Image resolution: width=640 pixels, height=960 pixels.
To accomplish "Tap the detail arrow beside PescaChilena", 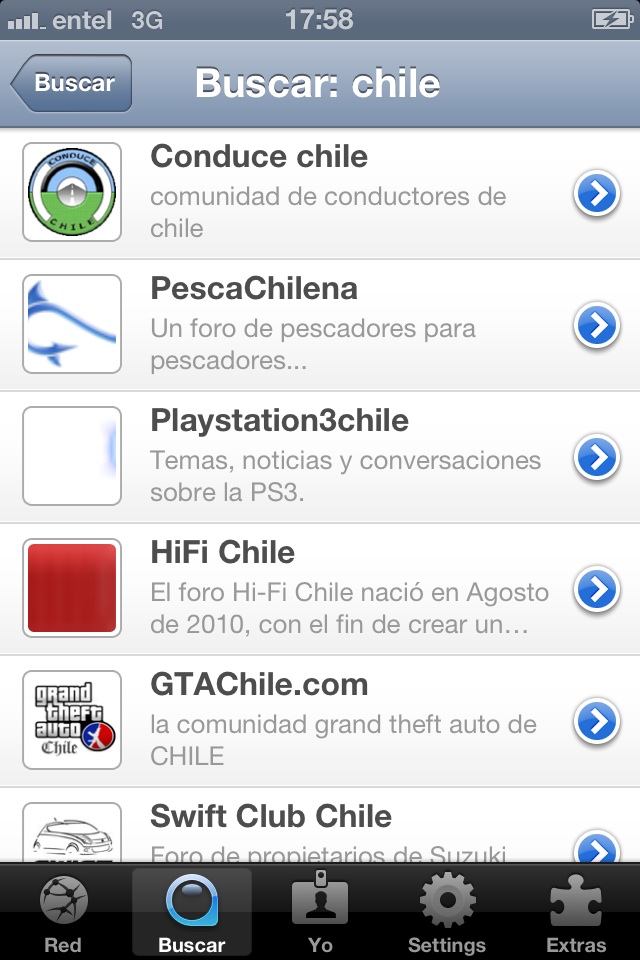I will point(597,325).
